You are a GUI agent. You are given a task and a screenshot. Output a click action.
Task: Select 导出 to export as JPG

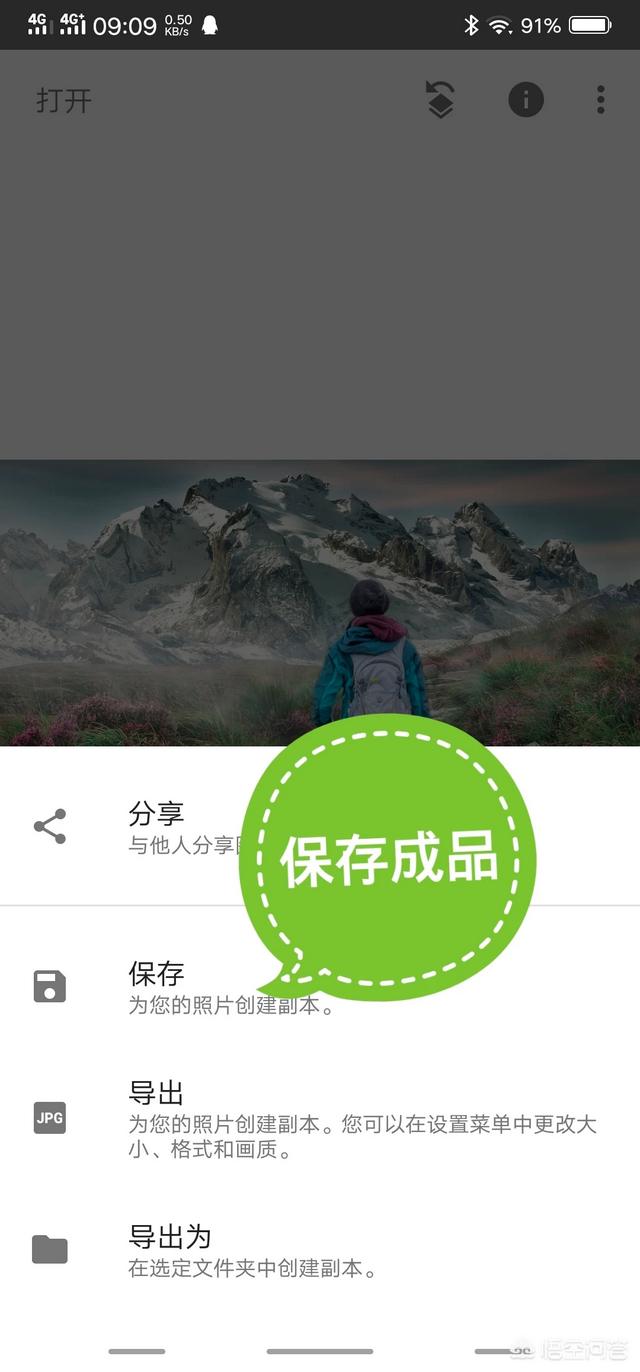(x=155, y=1118)
